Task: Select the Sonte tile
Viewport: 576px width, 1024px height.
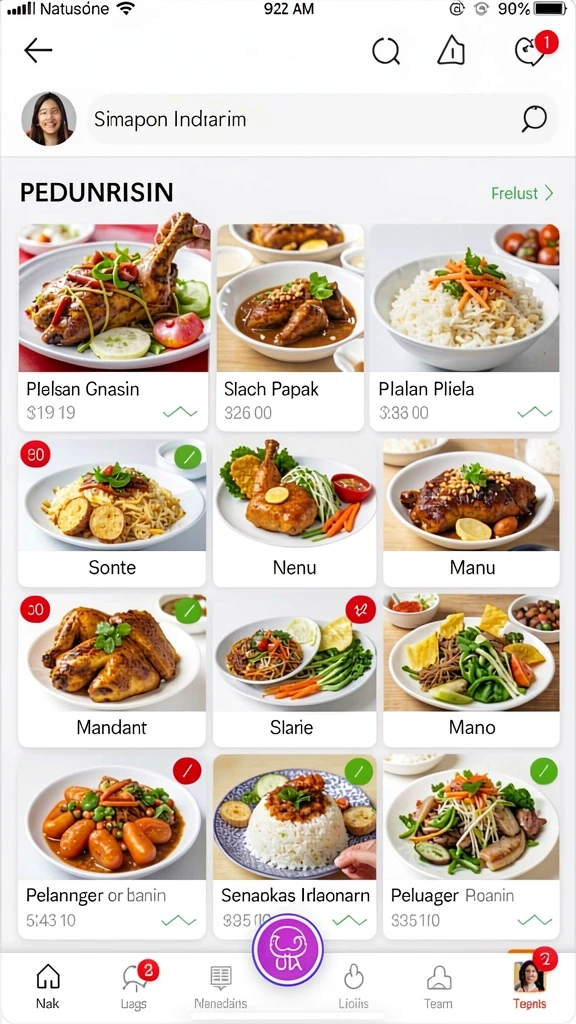Action: (x=112, y=513)
